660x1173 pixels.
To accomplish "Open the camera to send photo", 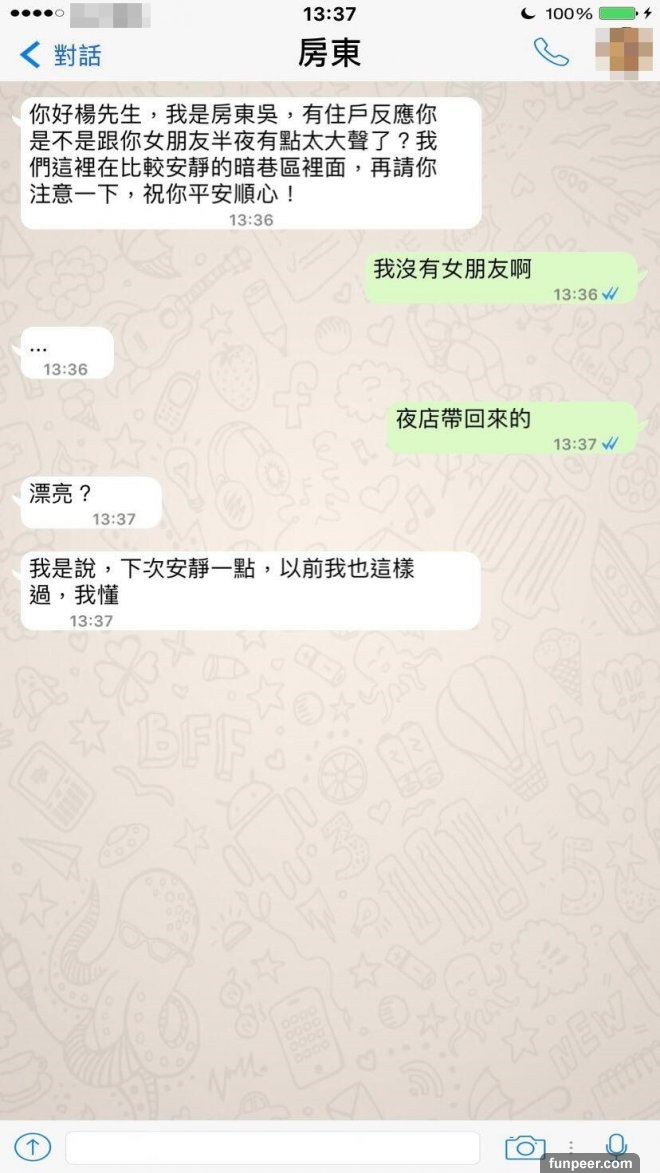I will pos(525,1147).
